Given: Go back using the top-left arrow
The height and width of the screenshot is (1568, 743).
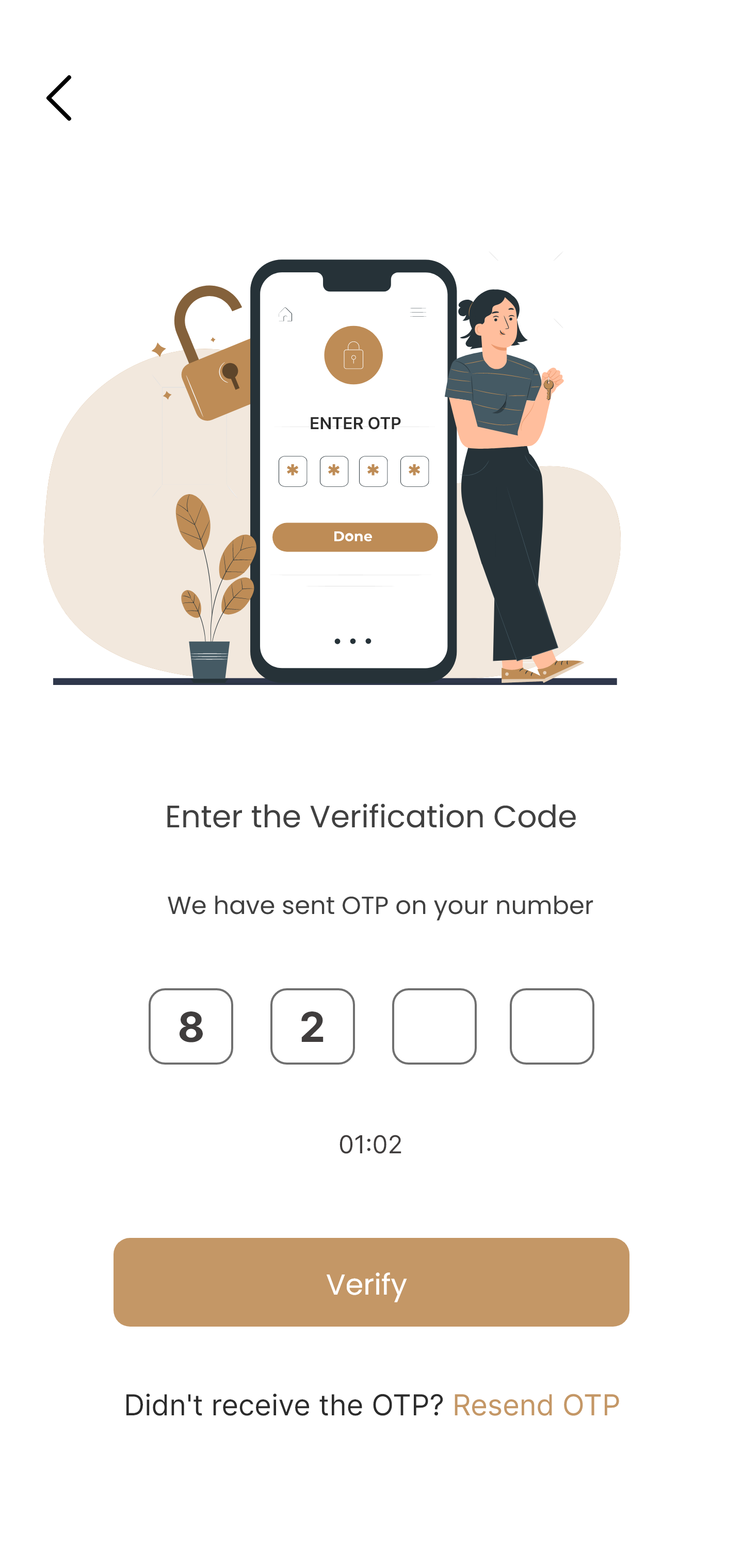Looking at the screenshot, I should point(59,98).
